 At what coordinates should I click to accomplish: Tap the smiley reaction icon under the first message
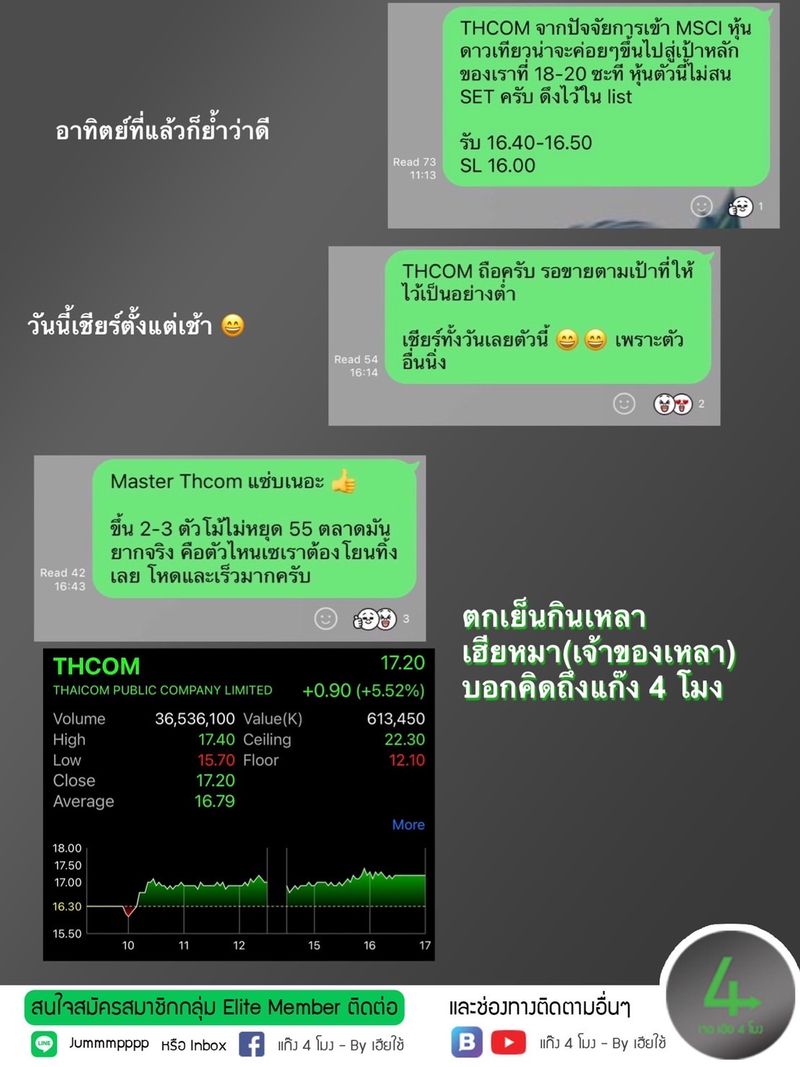click(x=700, y=205)
